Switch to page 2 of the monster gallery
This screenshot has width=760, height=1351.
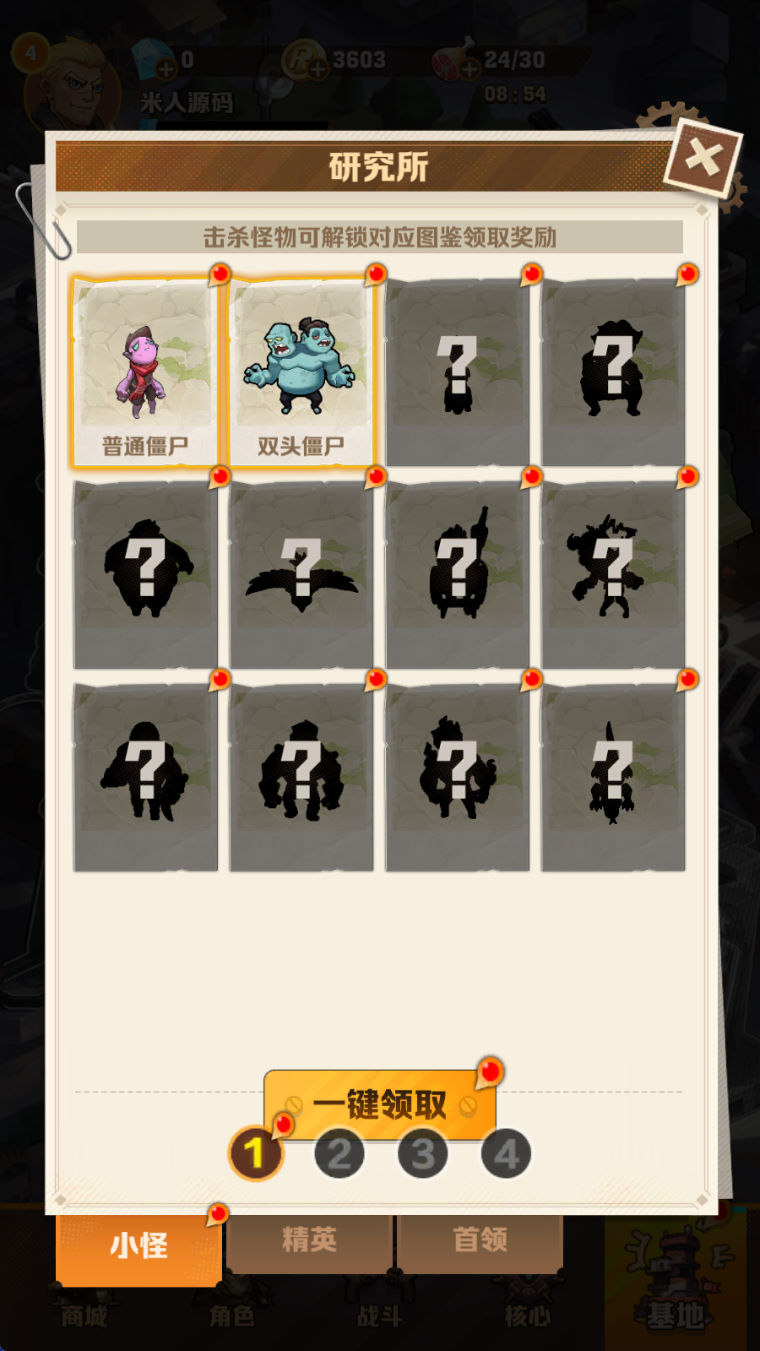click(x=339, y=1155)
